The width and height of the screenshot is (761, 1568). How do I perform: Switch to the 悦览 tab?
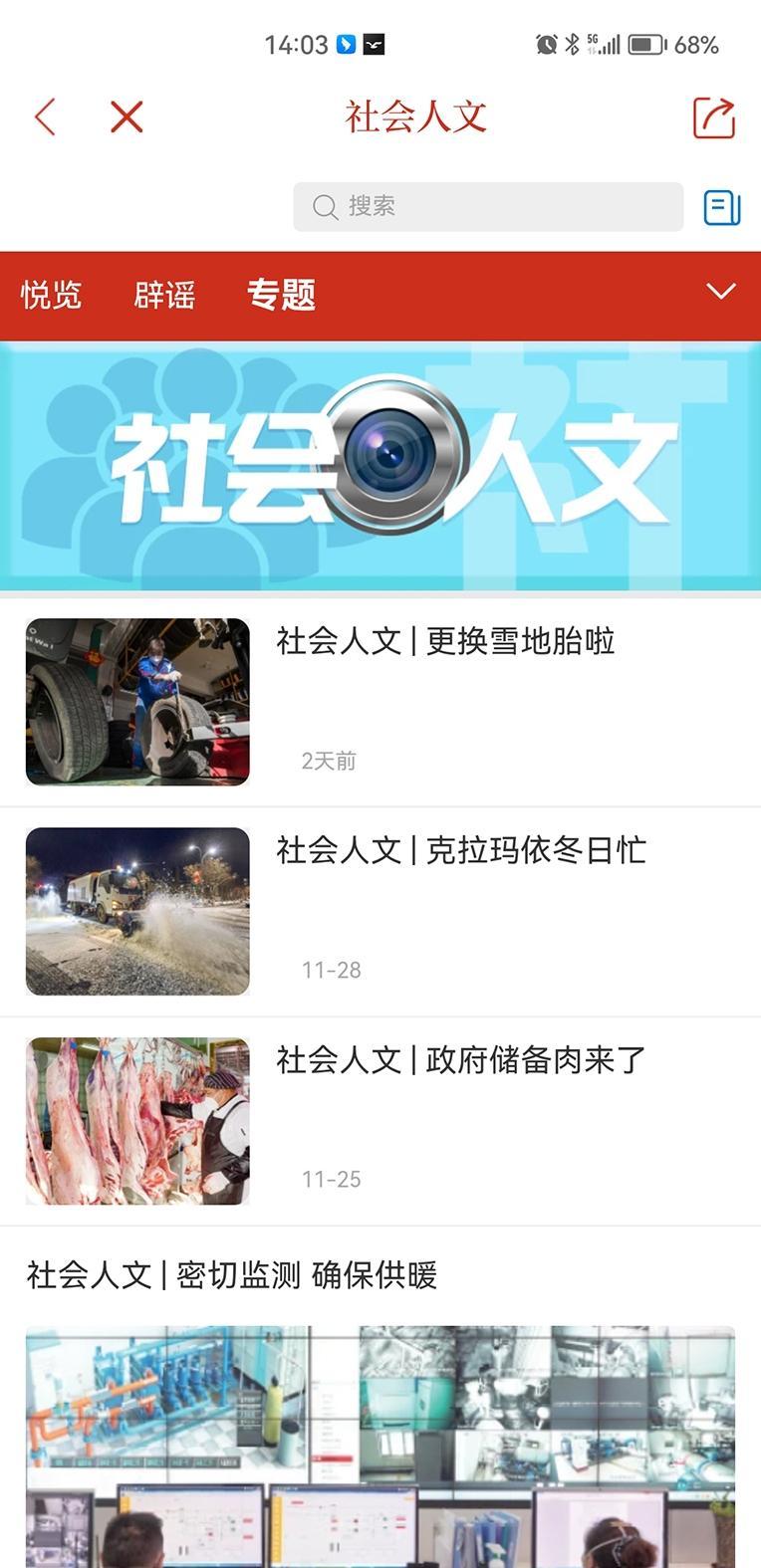point(52,296)
